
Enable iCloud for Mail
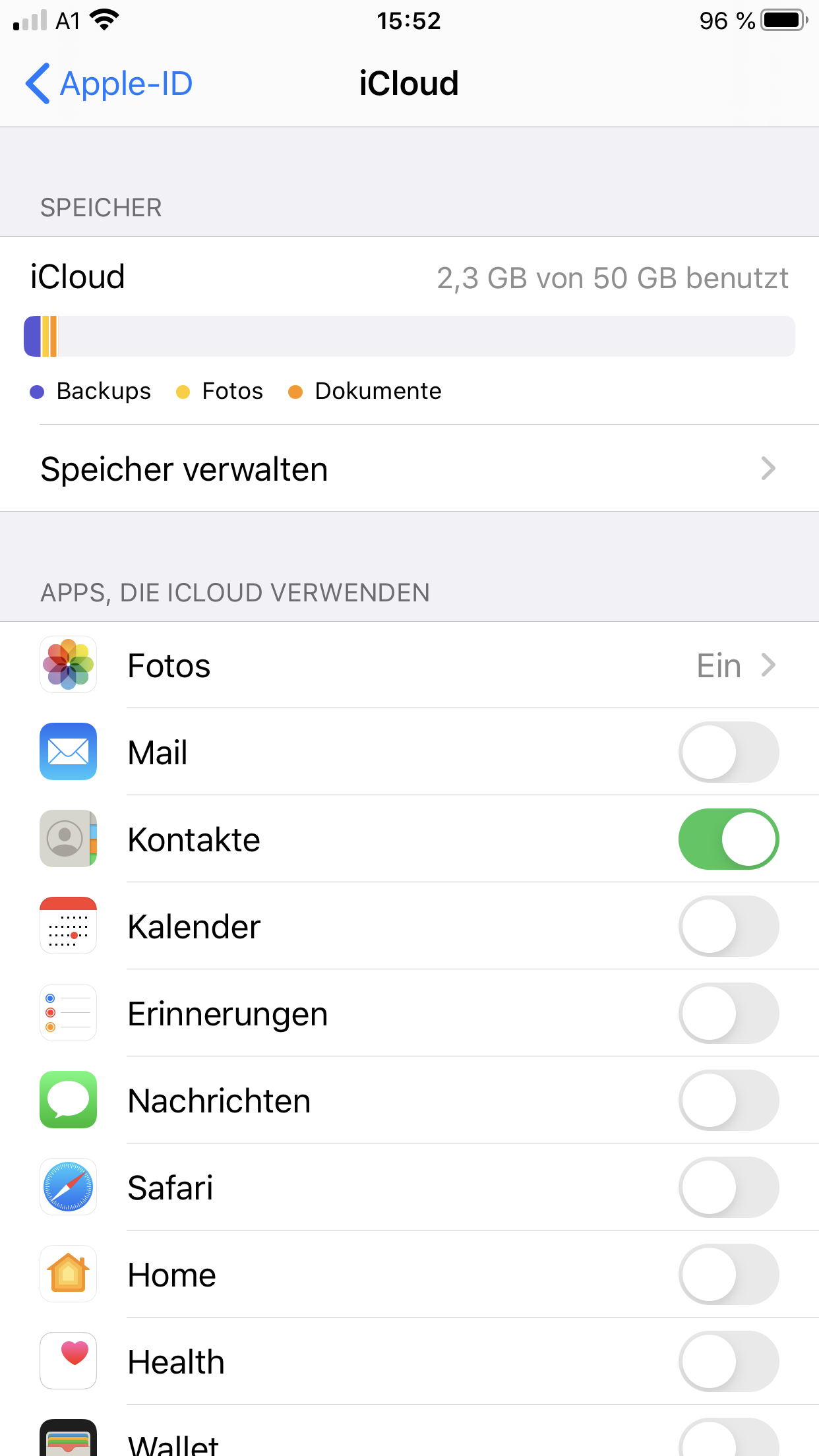tap(729, 752)
